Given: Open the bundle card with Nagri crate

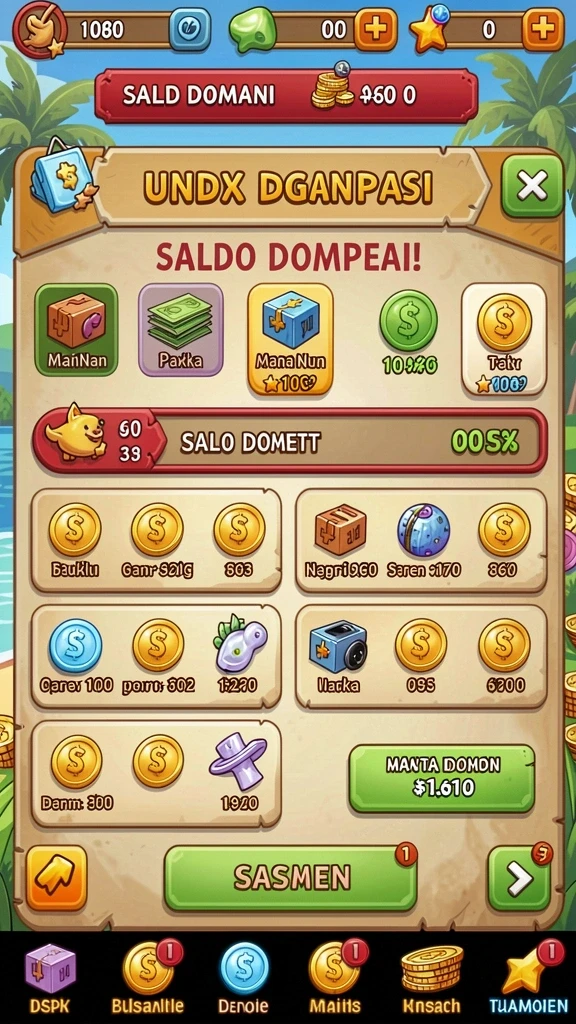Looking at the screenshot, I should click(421, 541).
